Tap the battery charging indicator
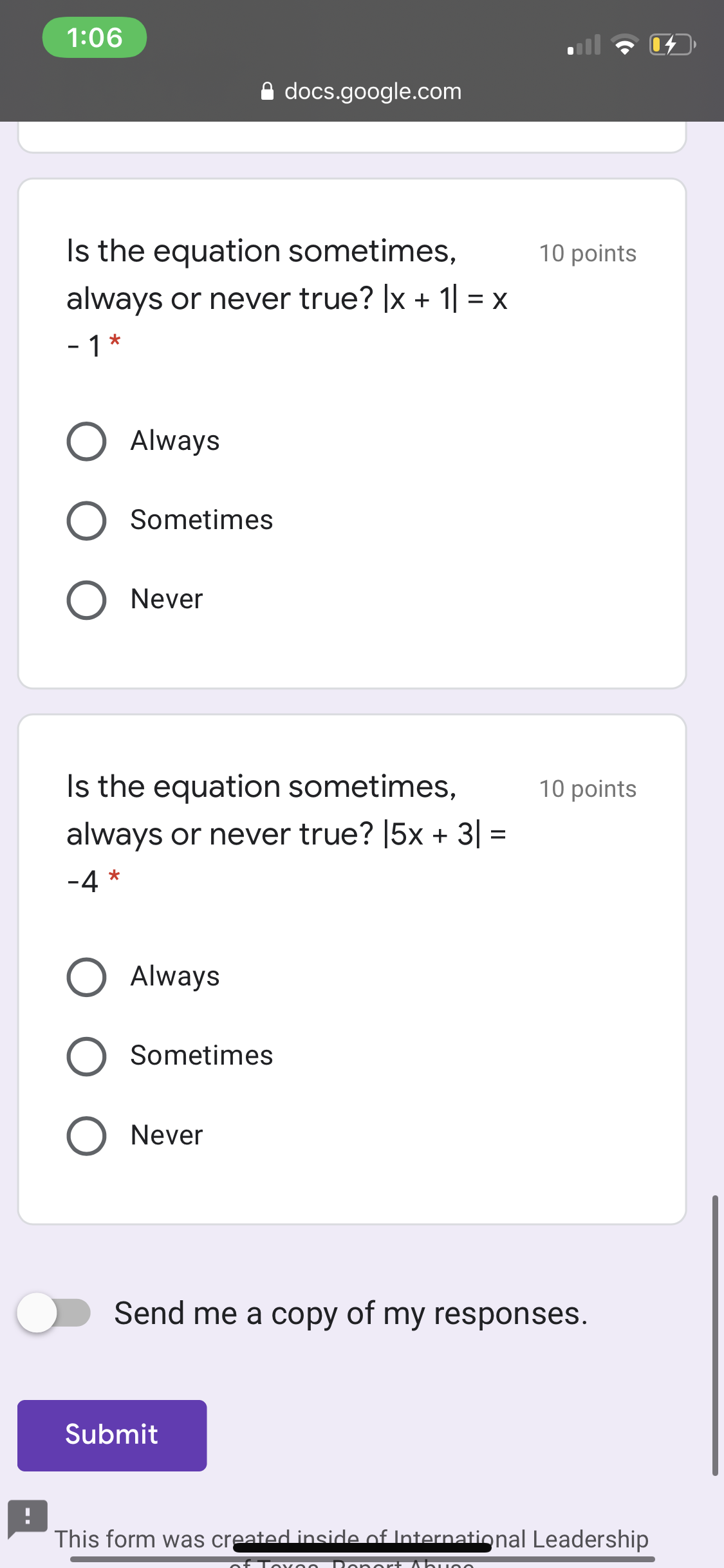This screenshot has height=1568, width=724. point(670,44)
